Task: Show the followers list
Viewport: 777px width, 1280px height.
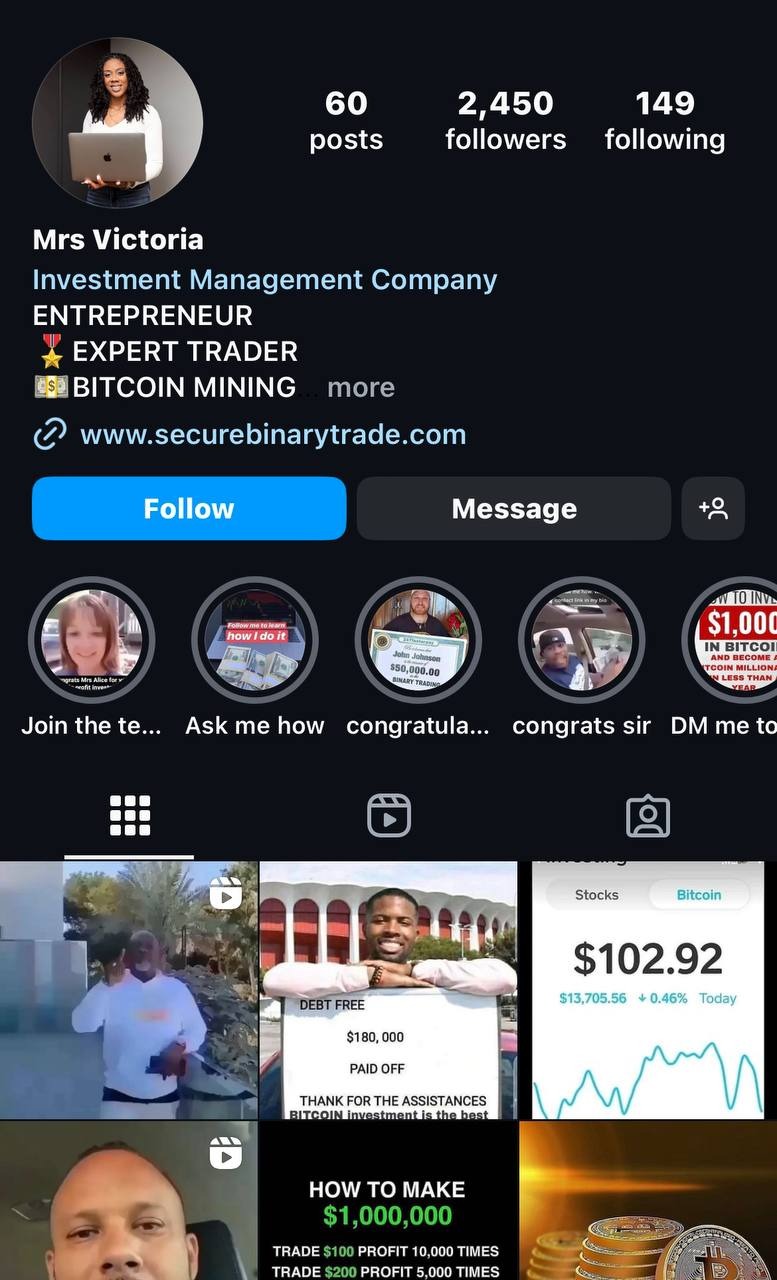Action: [505, 120]
